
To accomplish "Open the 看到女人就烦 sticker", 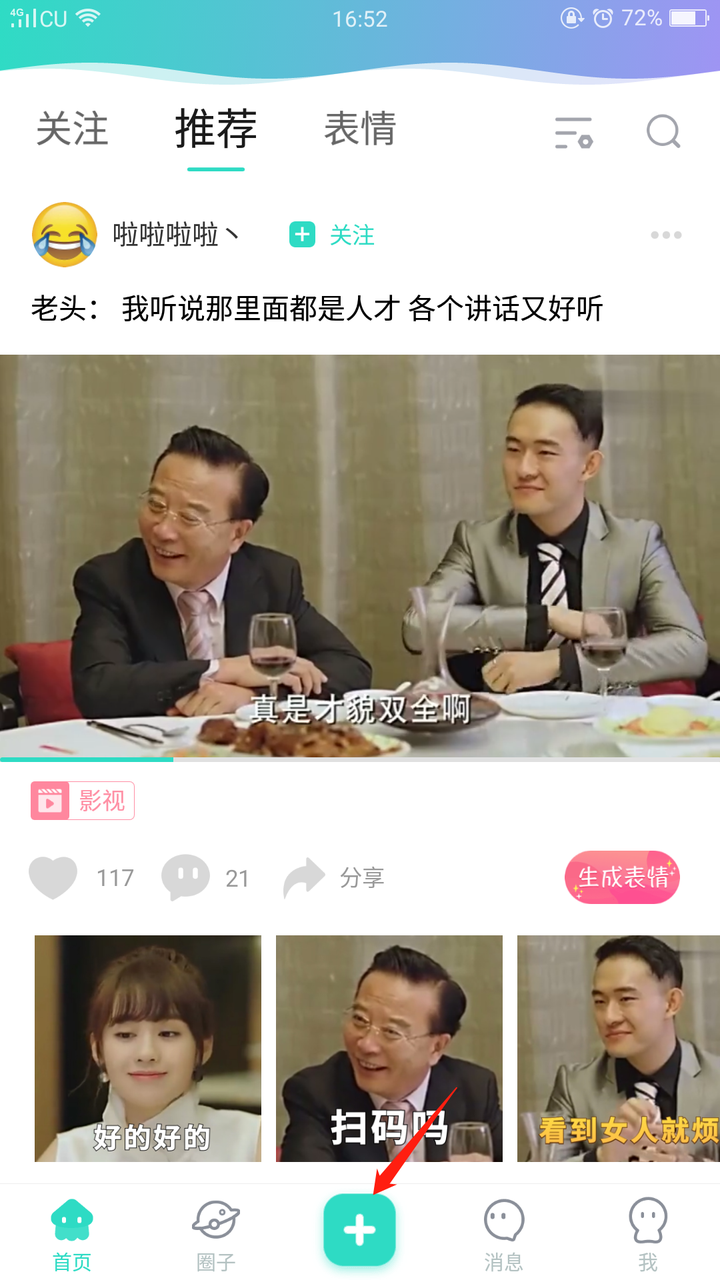I will tap(618, 1048).
